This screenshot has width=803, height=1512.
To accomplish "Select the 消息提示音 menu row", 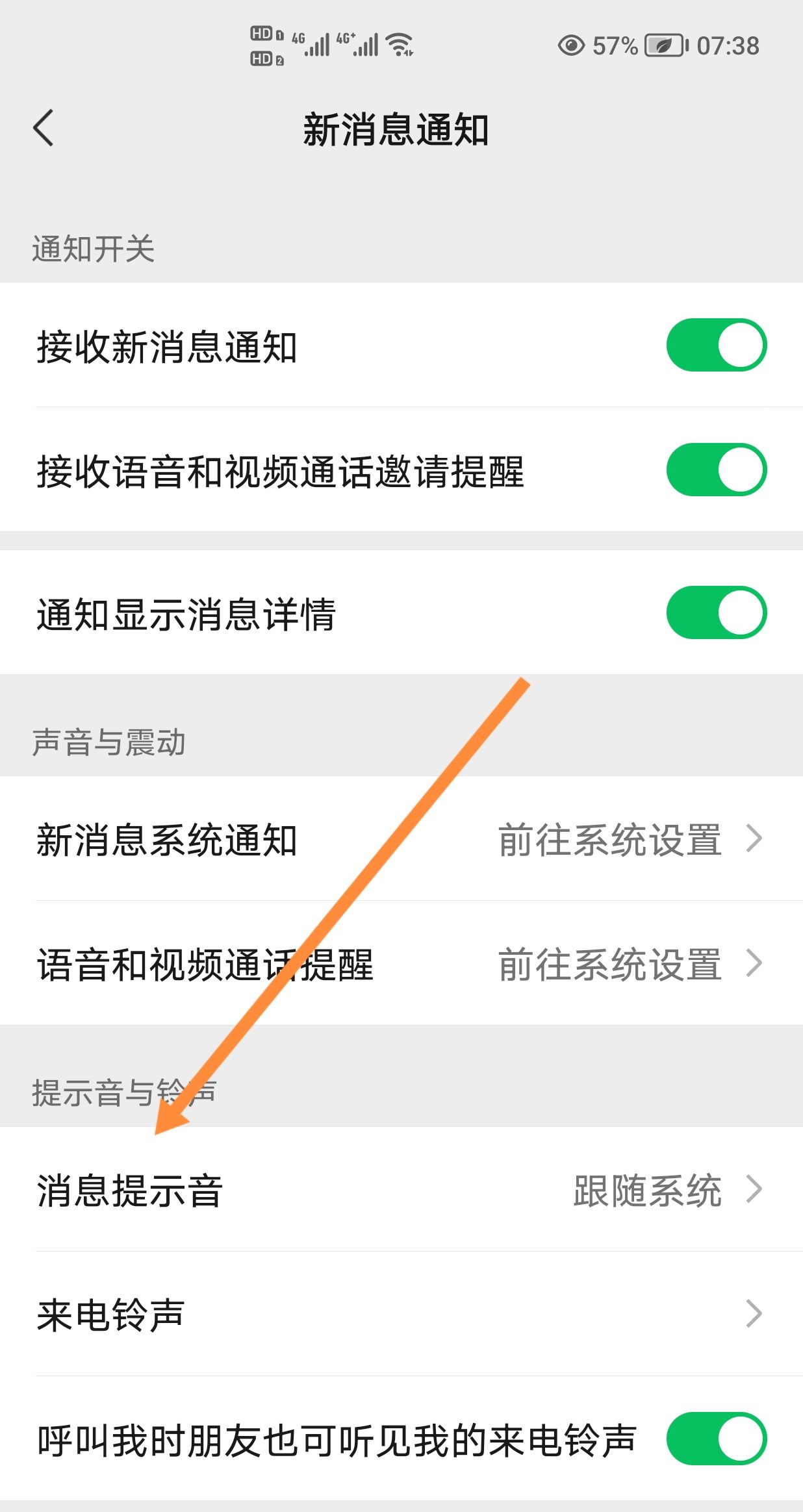I will point(130,1189).
